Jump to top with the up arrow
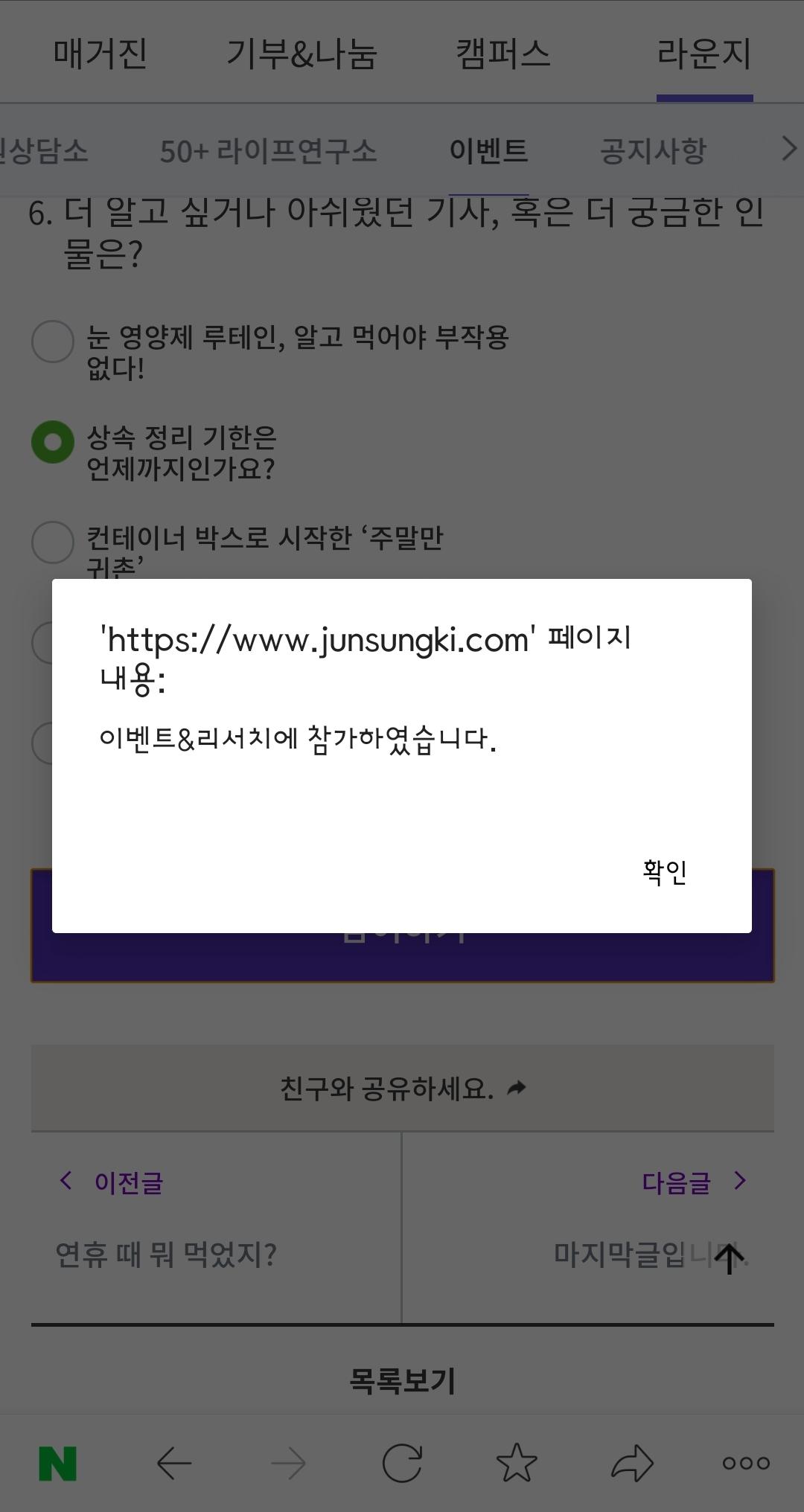804x1512 pixels. pyautogui.click(x=729, y=1259)
